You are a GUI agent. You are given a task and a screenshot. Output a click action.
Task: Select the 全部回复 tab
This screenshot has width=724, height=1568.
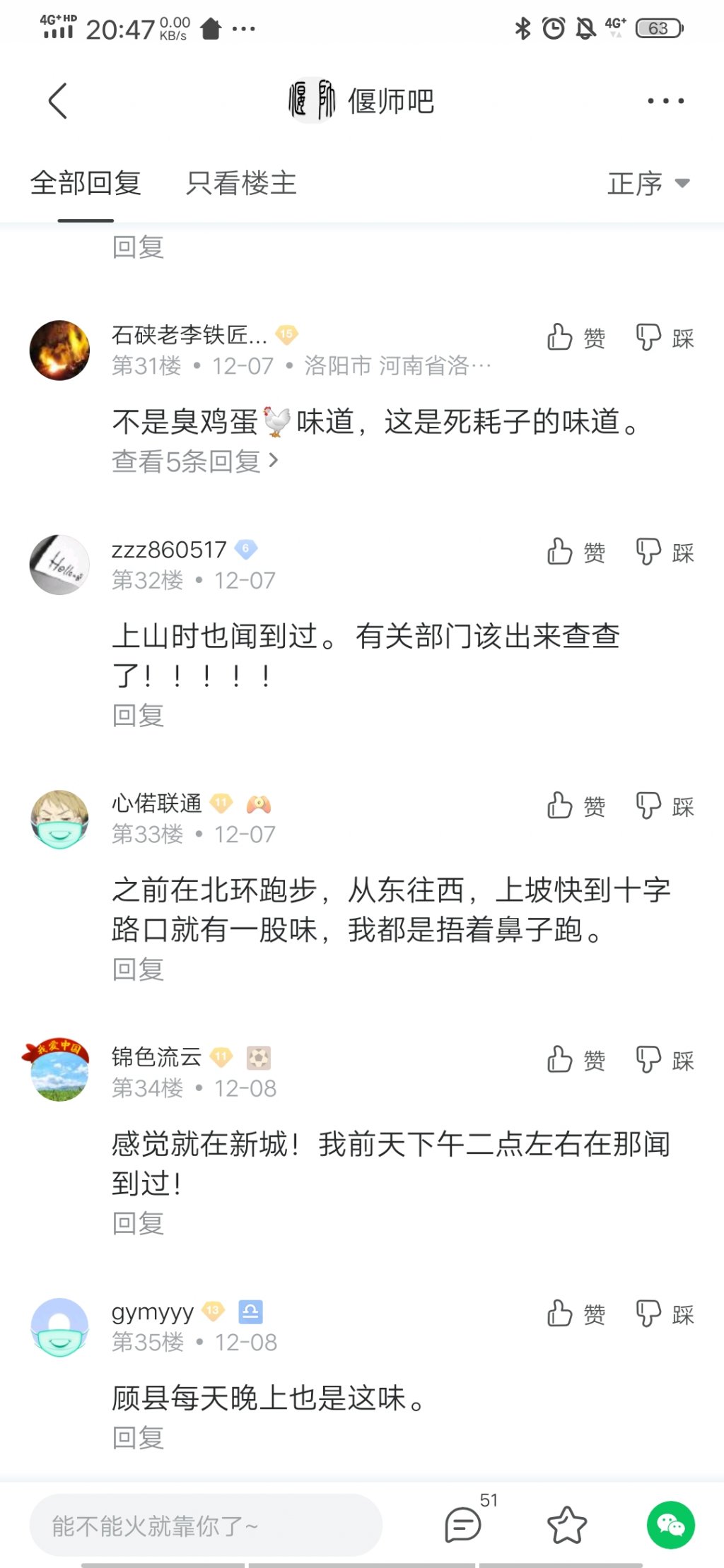[86, 184]
